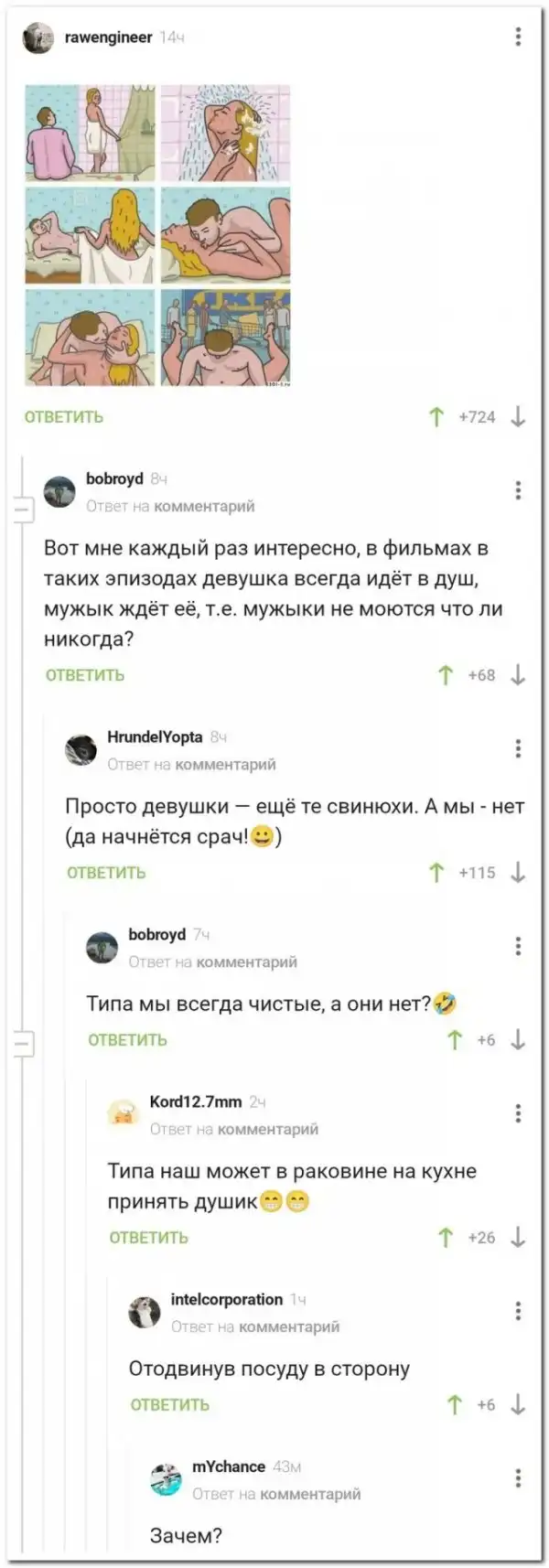Upvote bobroyd's comment rated +68
Viewport: 549px width, 1568px height.
point(446,675)
